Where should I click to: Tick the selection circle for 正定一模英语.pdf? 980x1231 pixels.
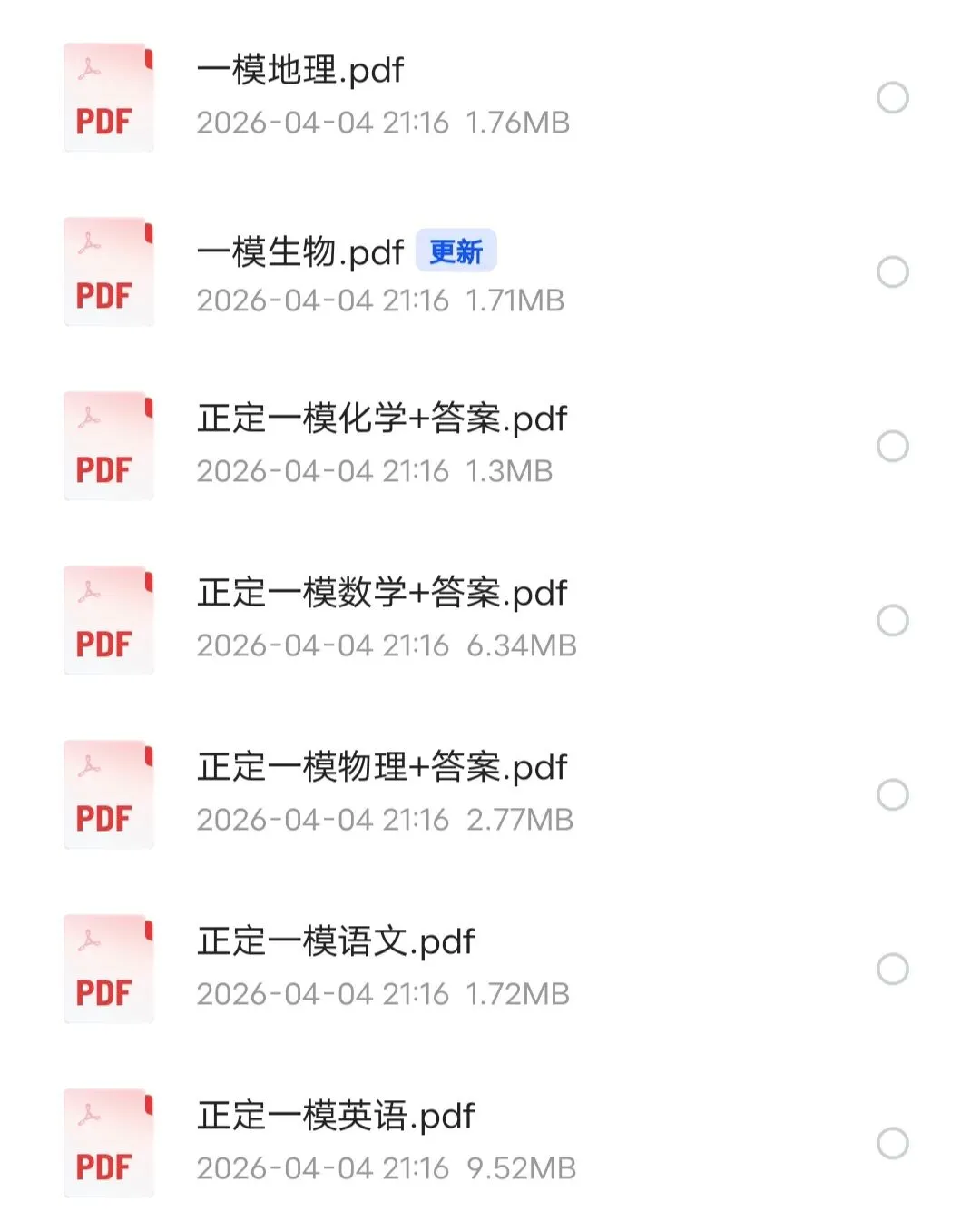tap(893, 1144)
